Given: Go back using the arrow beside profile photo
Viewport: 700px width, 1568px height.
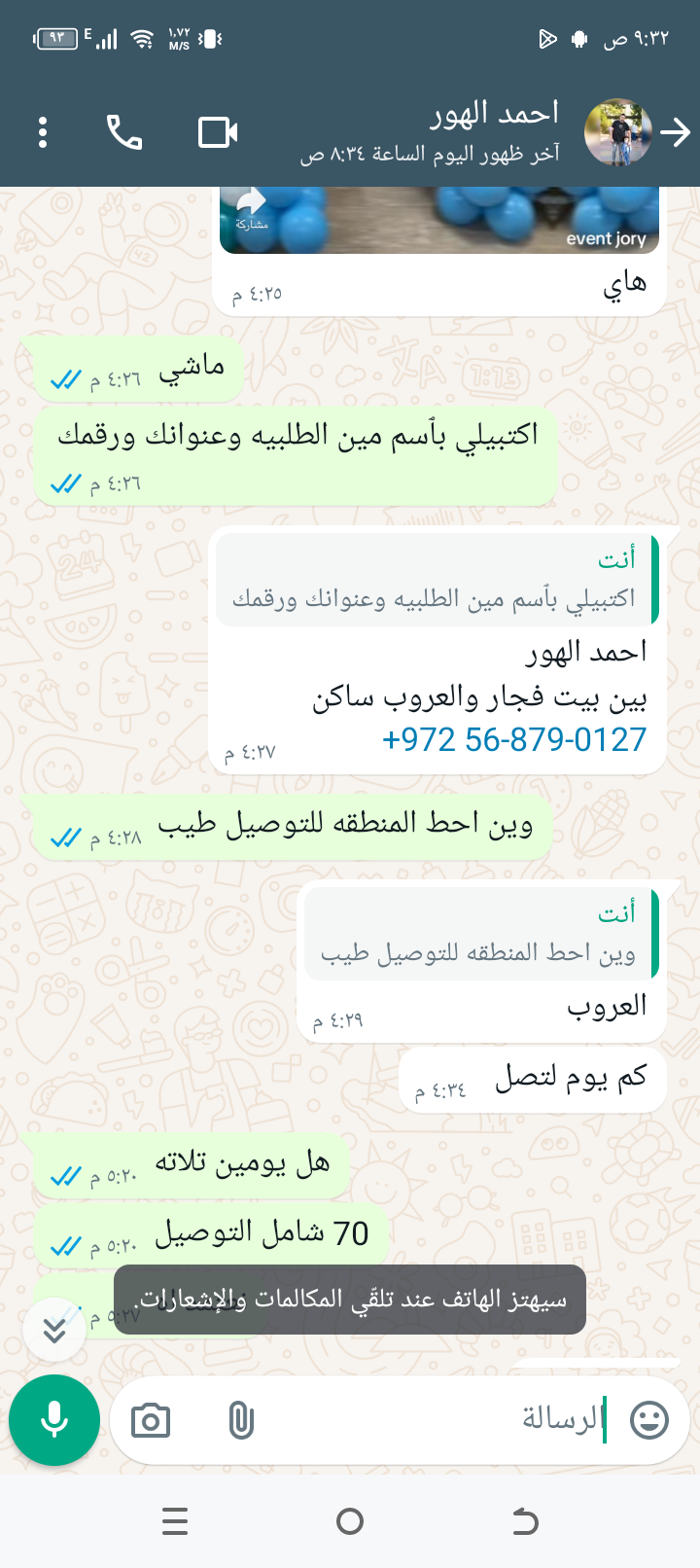Looking at the screenshot, I should tap(676, 132).
